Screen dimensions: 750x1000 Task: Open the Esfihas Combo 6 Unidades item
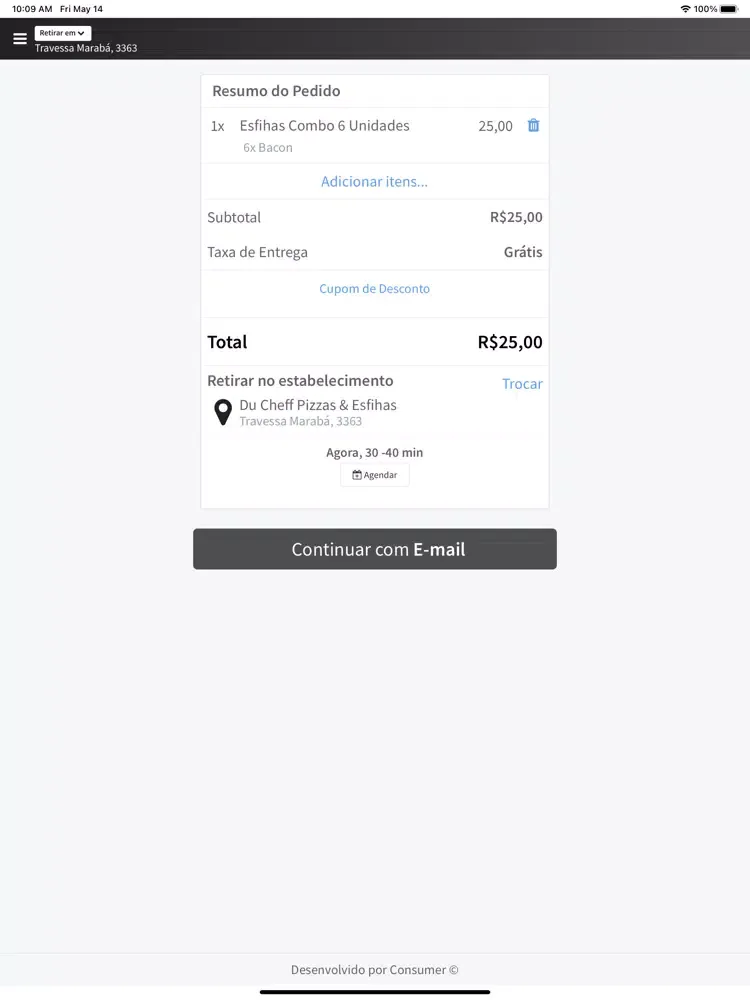pos(325,126)
